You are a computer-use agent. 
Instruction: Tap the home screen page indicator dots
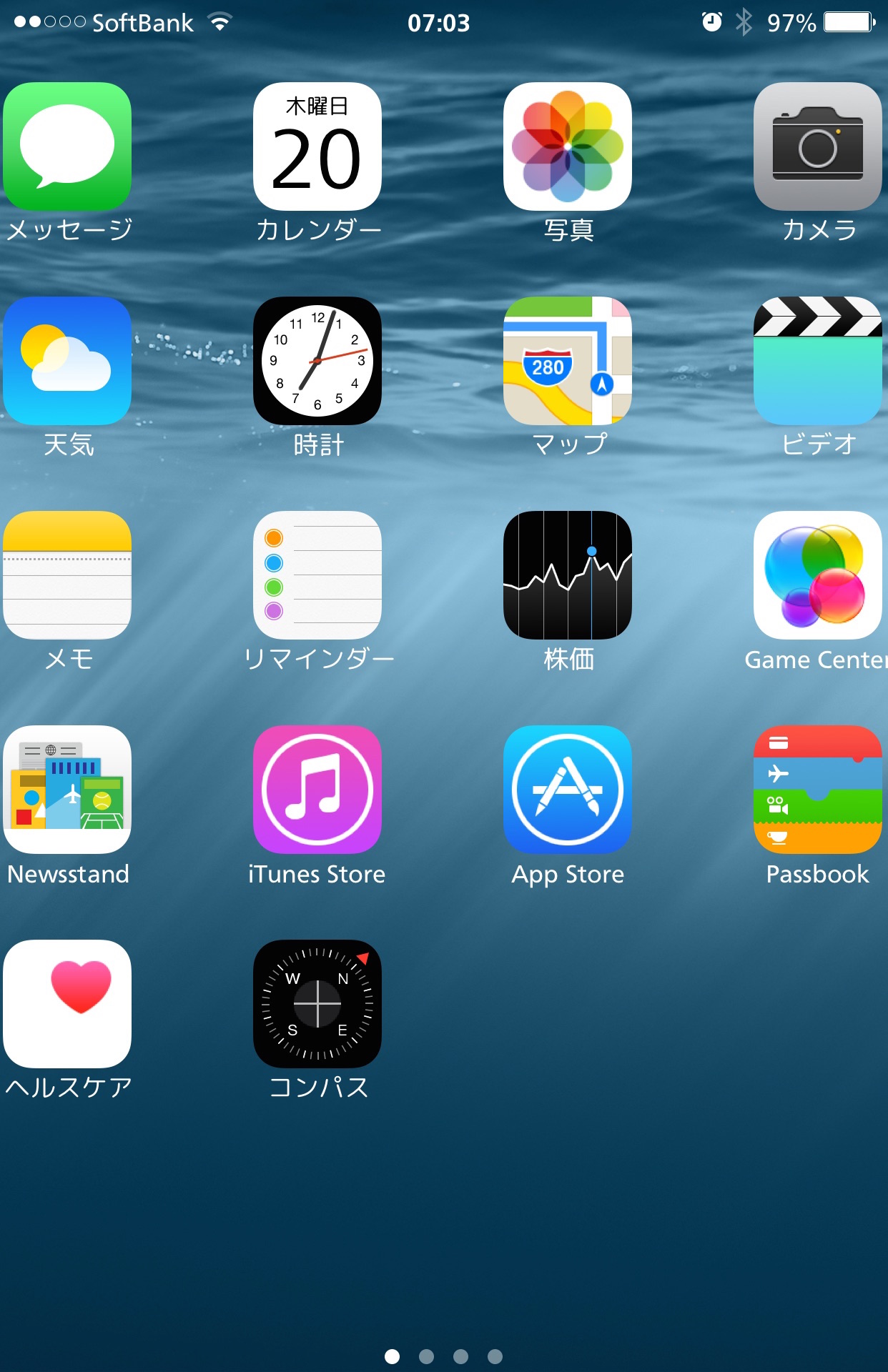coord(443,1356)
